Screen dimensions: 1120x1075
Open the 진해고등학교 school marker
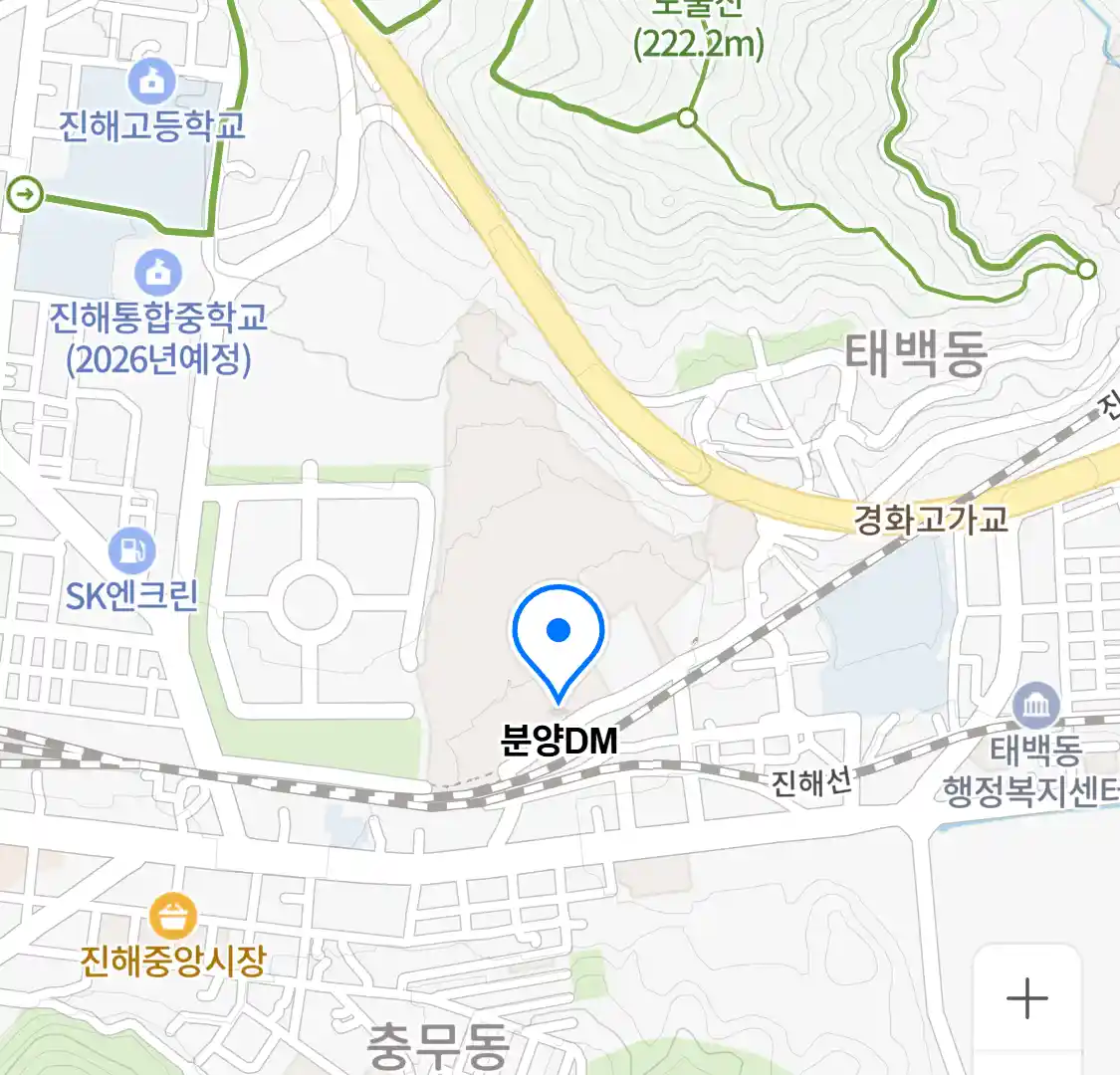pyautogui.click(x=151, y=83)
